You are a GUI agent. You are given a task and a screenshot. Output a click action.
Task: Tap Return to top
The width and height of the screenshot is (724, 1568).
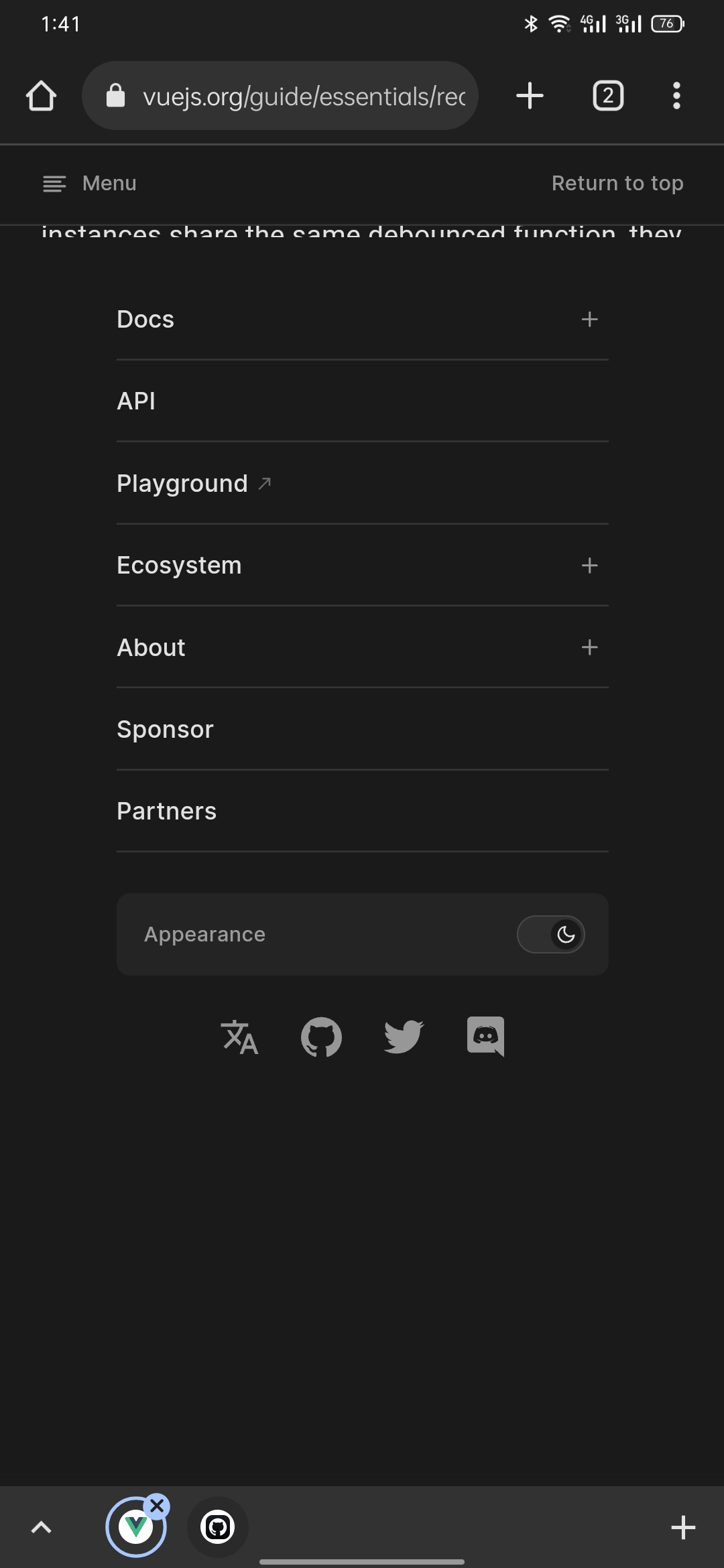617,183
